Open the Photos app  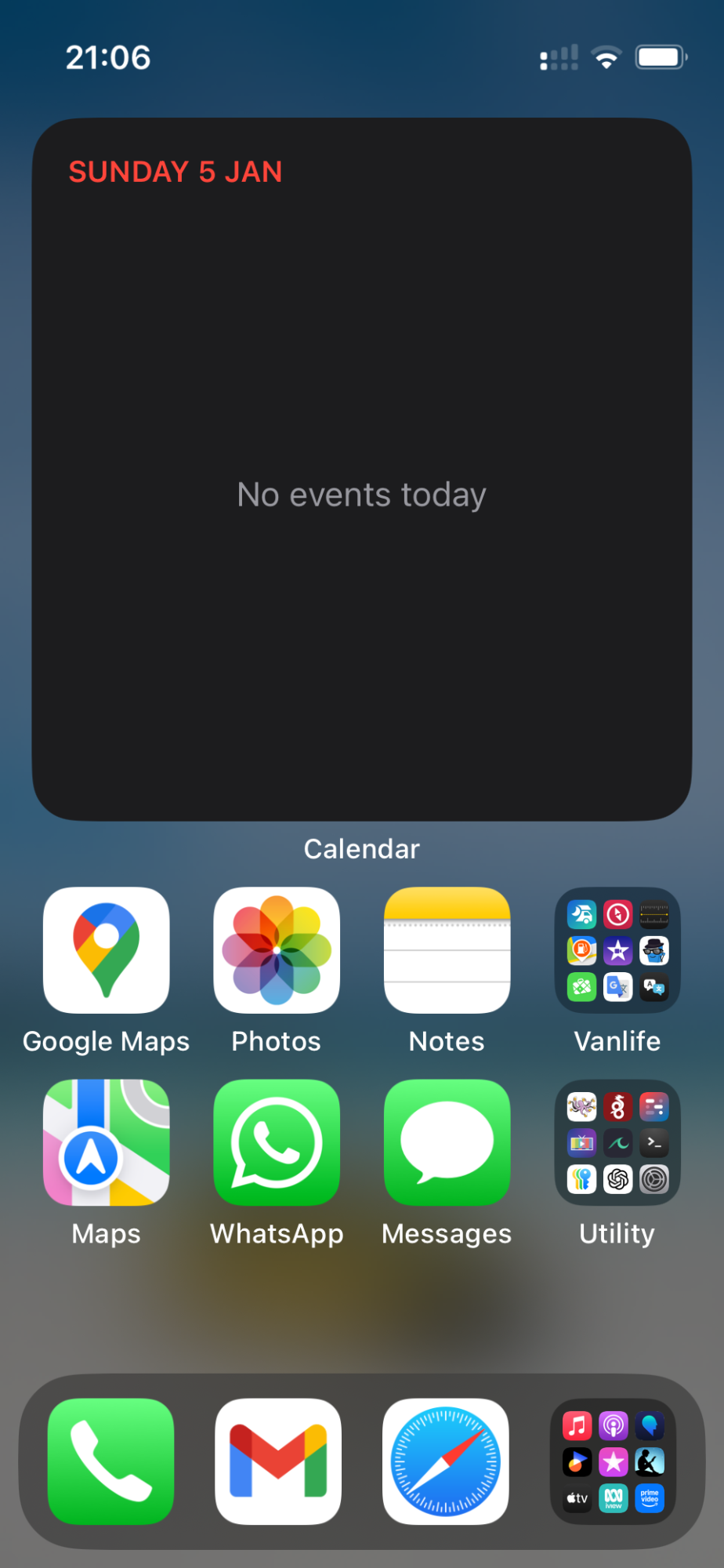(x=277, y=950)
